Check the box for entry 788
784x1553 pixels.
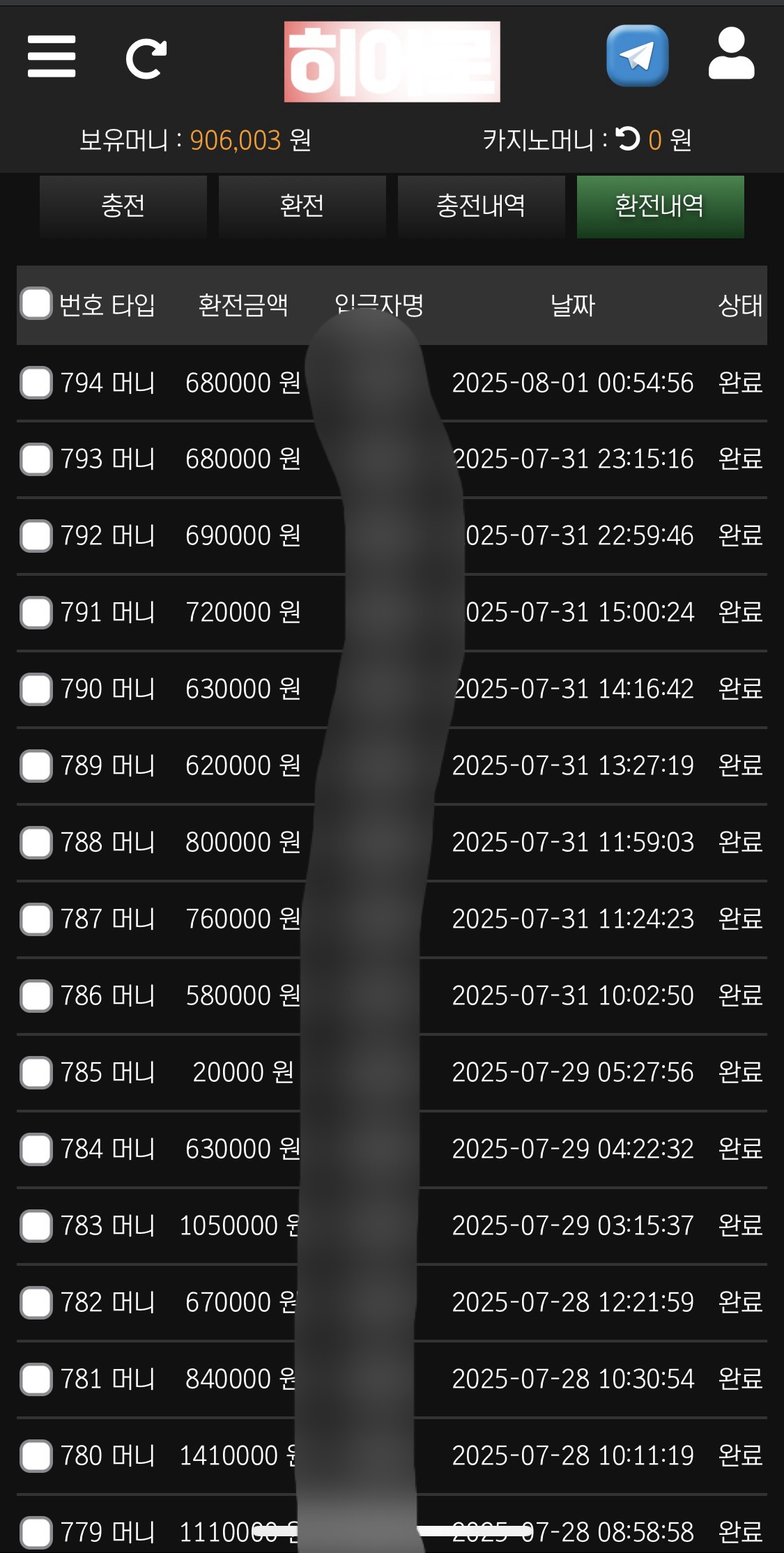pyautogui.click(x=36, y=843)
